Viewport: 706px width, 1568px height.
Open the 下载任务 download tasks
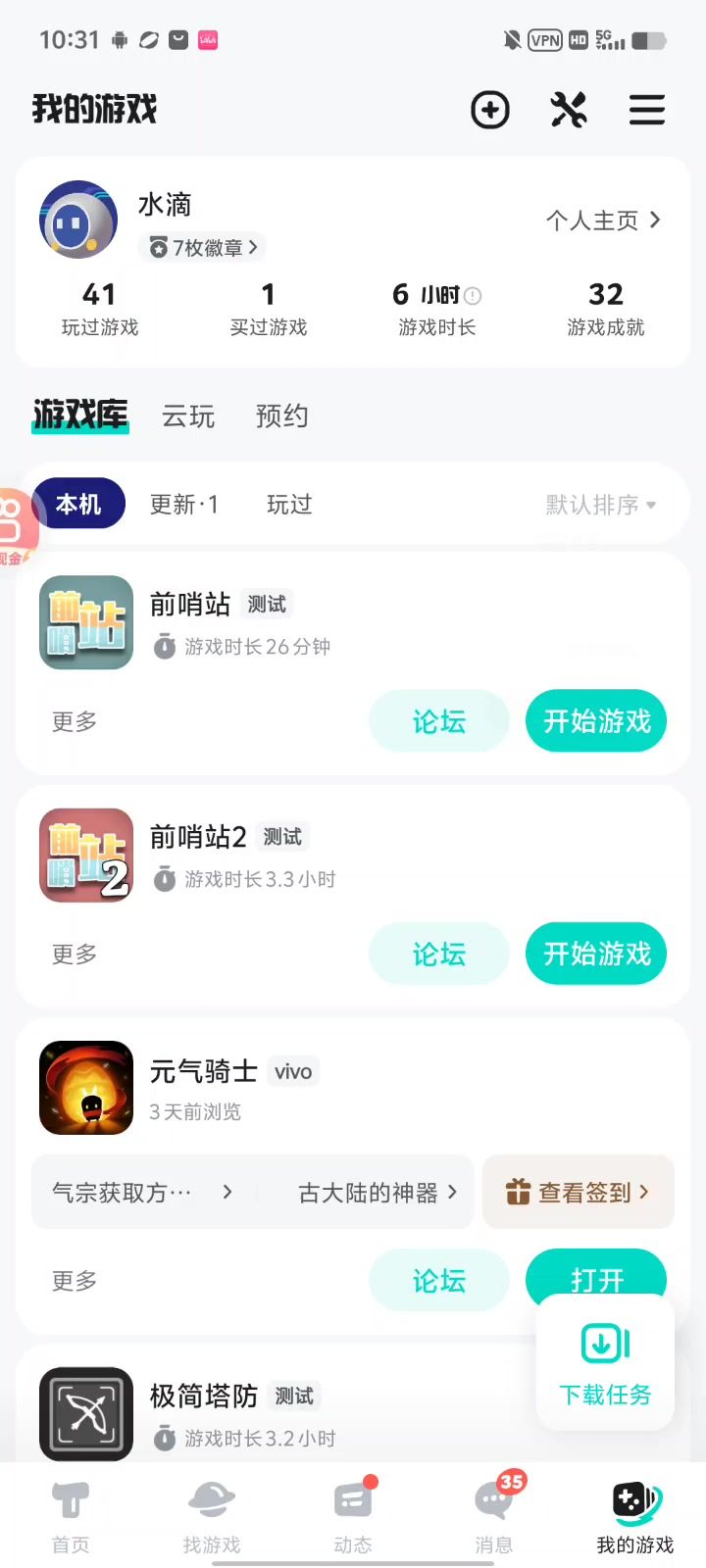tap(605, 1362)
